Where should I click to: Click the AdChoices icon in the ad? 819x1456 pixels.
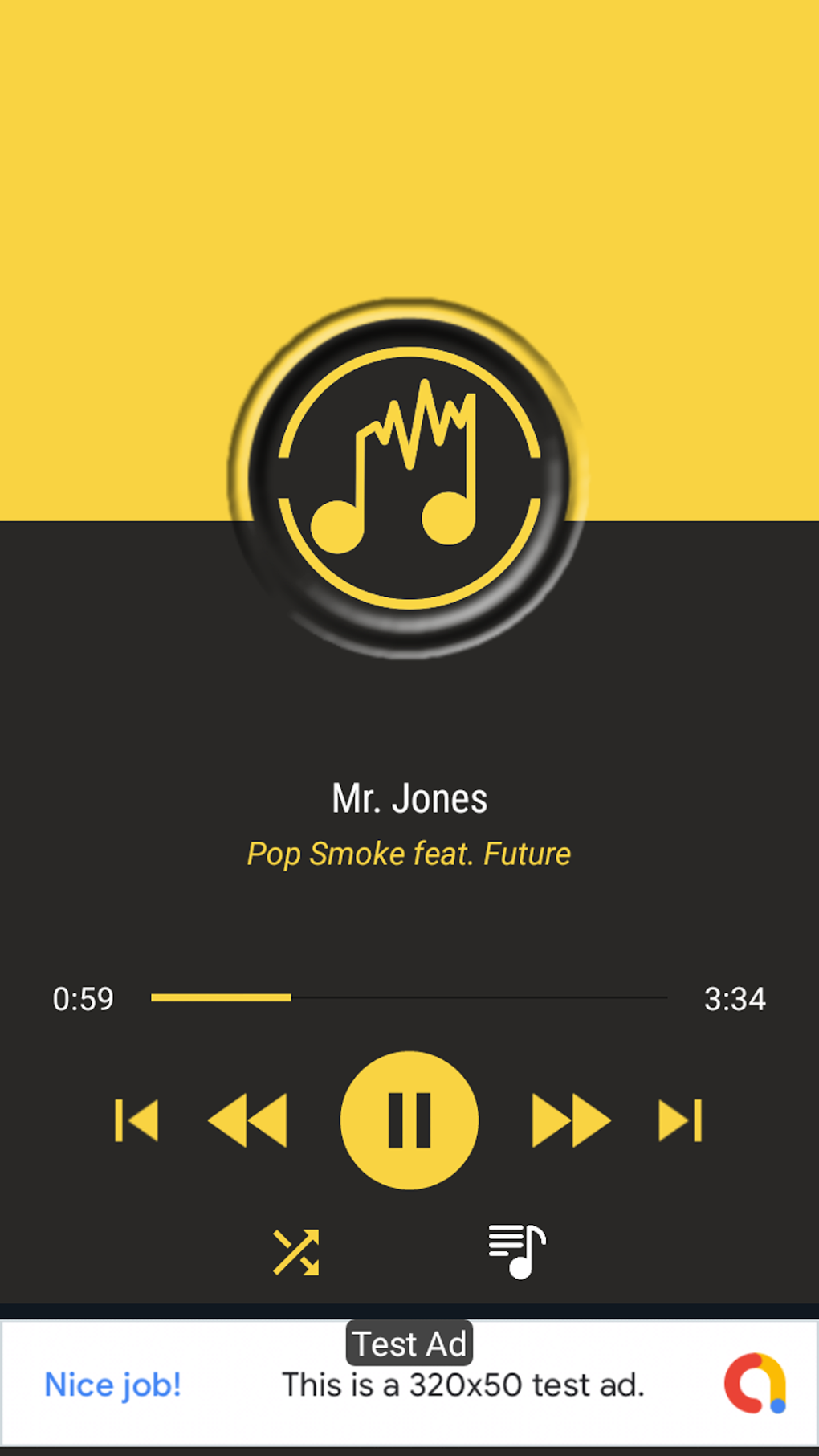point(756,1384)
